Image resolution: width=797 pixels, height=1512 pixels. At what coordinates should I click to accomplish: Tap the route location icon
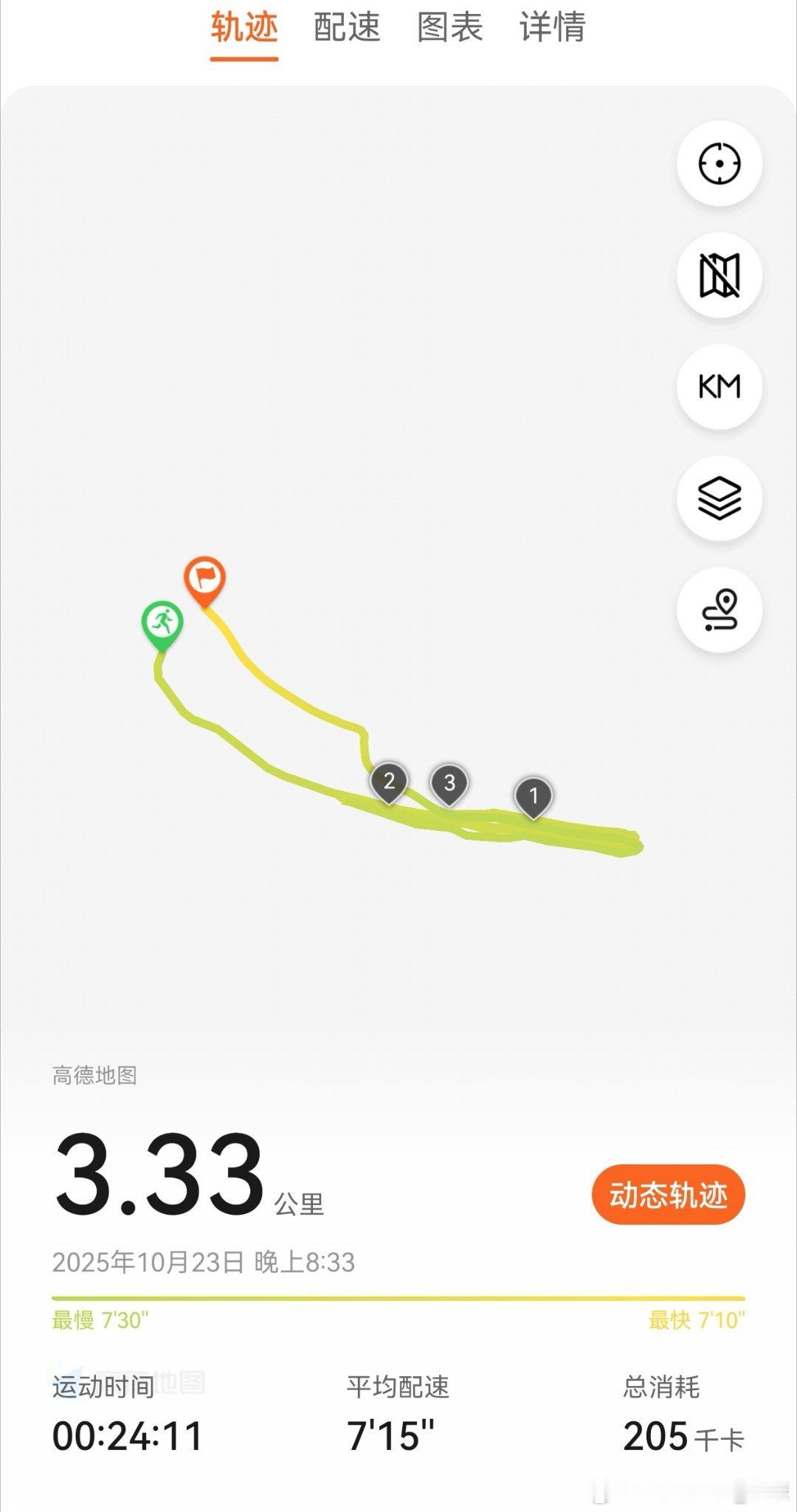pos(719,610)
